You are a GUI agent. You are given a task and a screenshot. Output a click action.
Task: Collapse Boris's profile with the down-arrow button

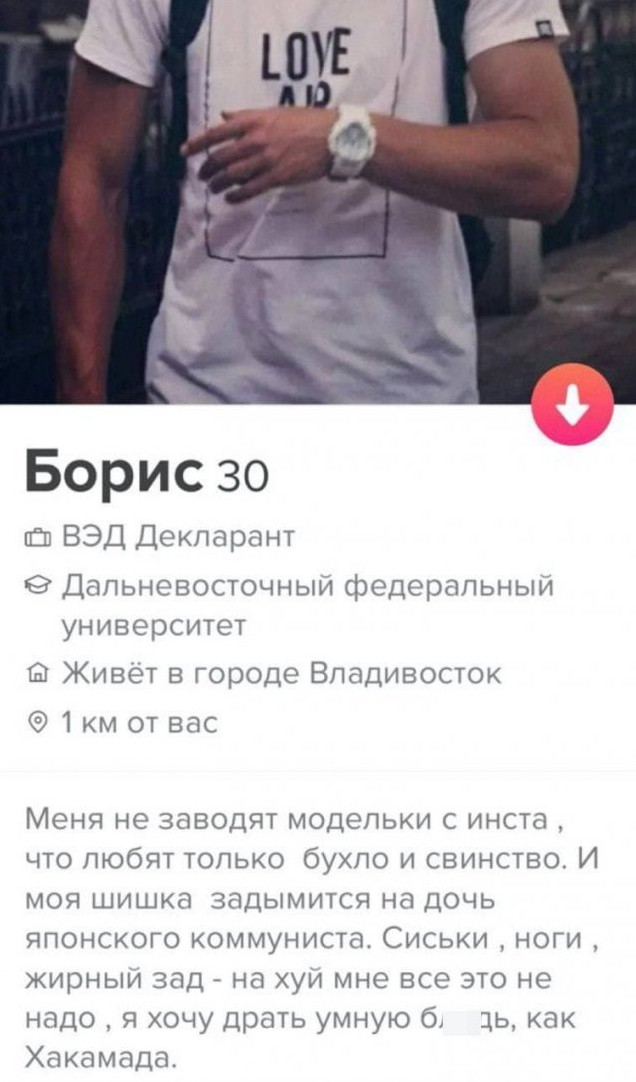(572, 405)
